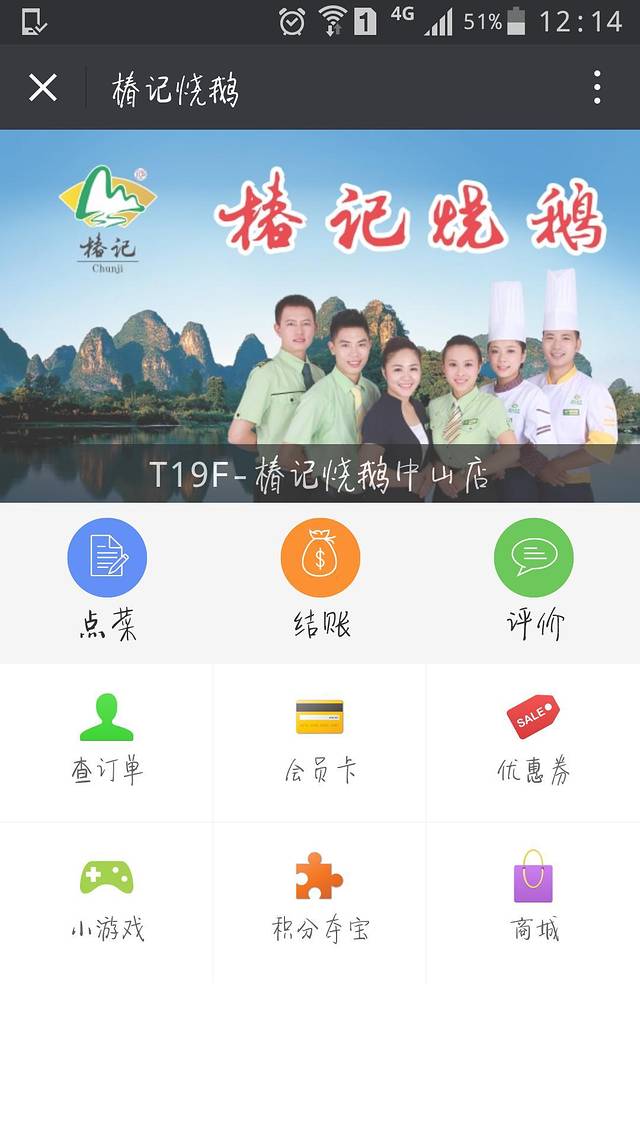Check my orders via 查订单
The width and height of the screenshot is (640, 1137).
point(107,740)
